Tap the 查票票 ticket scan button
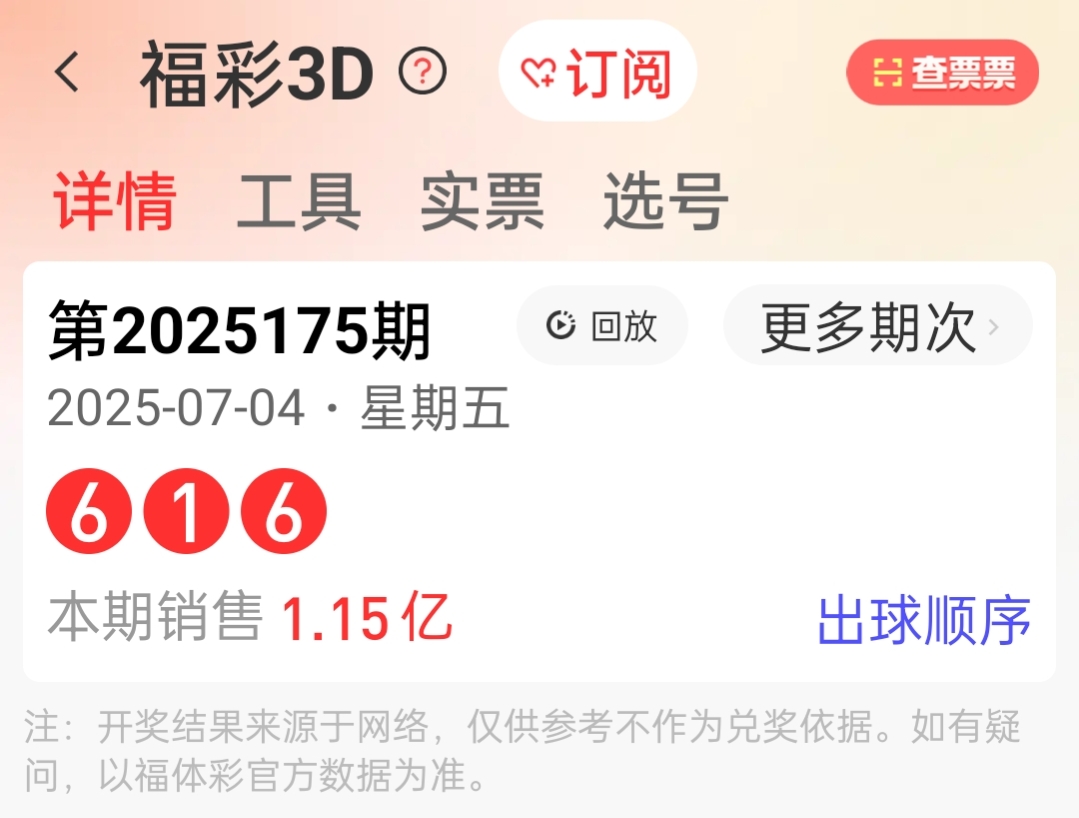 942,72
